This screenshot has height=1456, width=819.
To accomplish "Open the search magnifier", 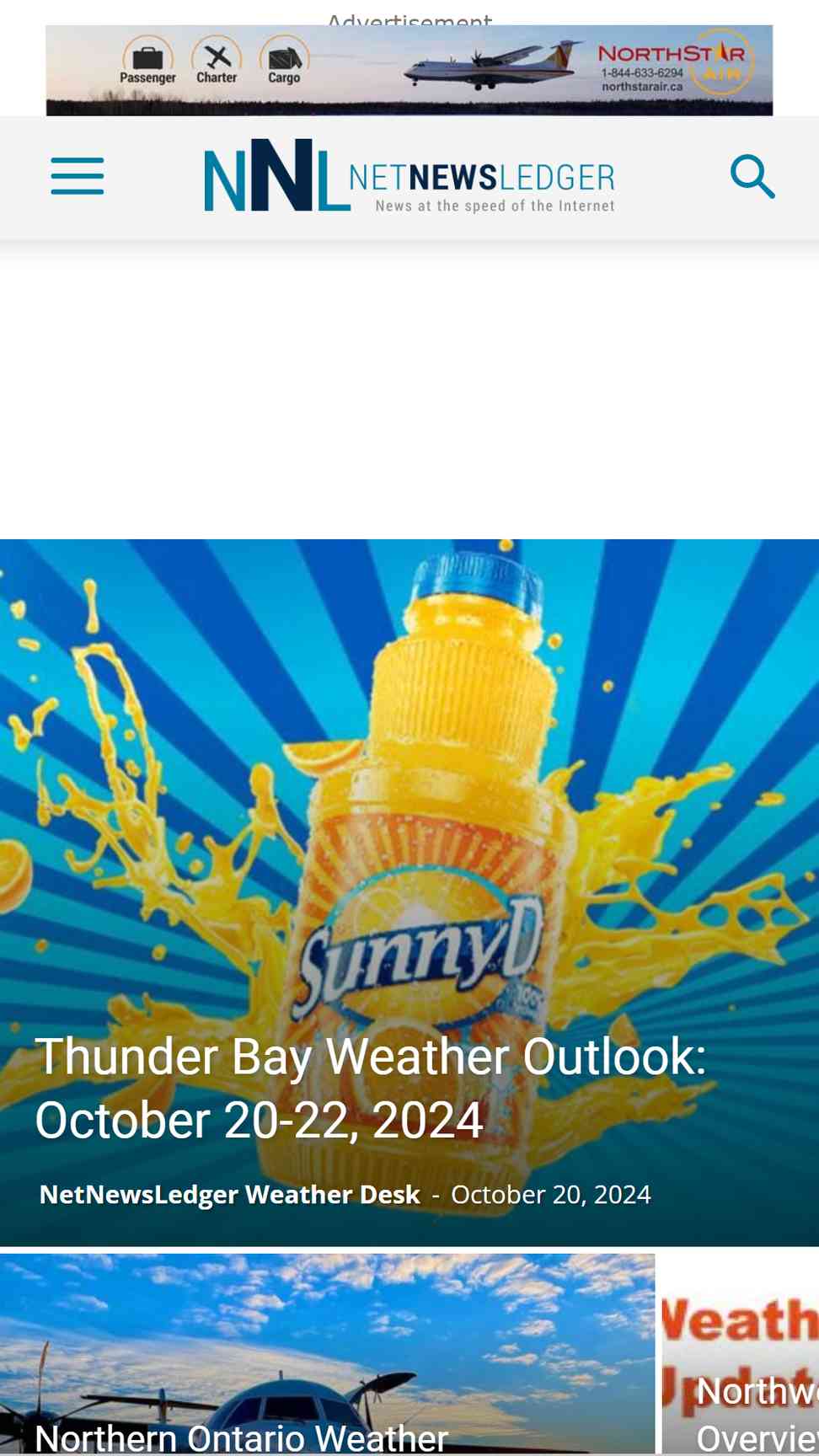I will 752,176.
